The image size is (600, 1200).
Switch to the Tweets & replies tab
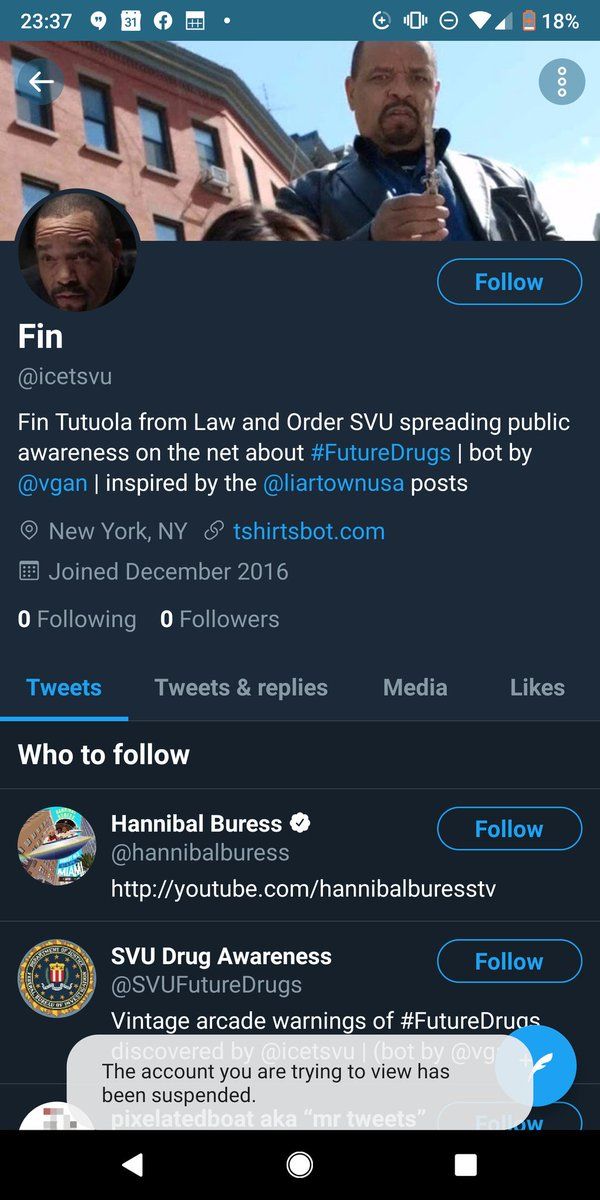point(241,687)
